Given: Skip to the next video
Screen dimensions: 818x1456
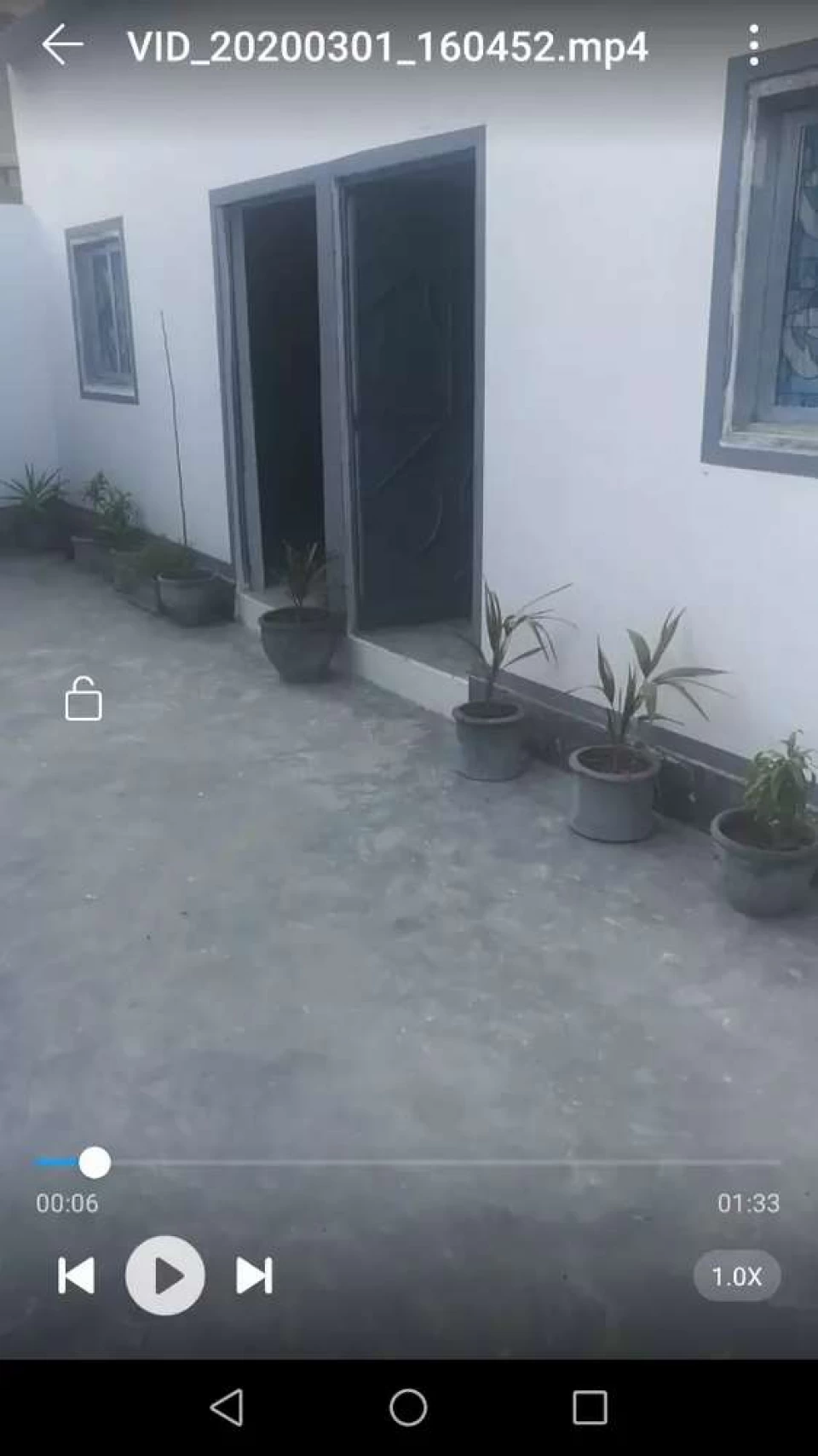Looking at the screenshot, I should point(254,1275).
